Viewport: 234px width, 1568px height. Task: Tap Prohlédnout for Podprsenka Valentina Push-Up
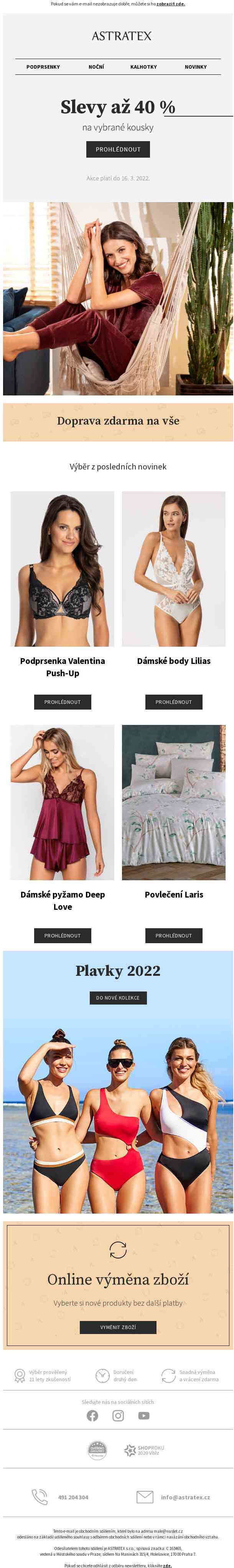(x=62, y=702)
